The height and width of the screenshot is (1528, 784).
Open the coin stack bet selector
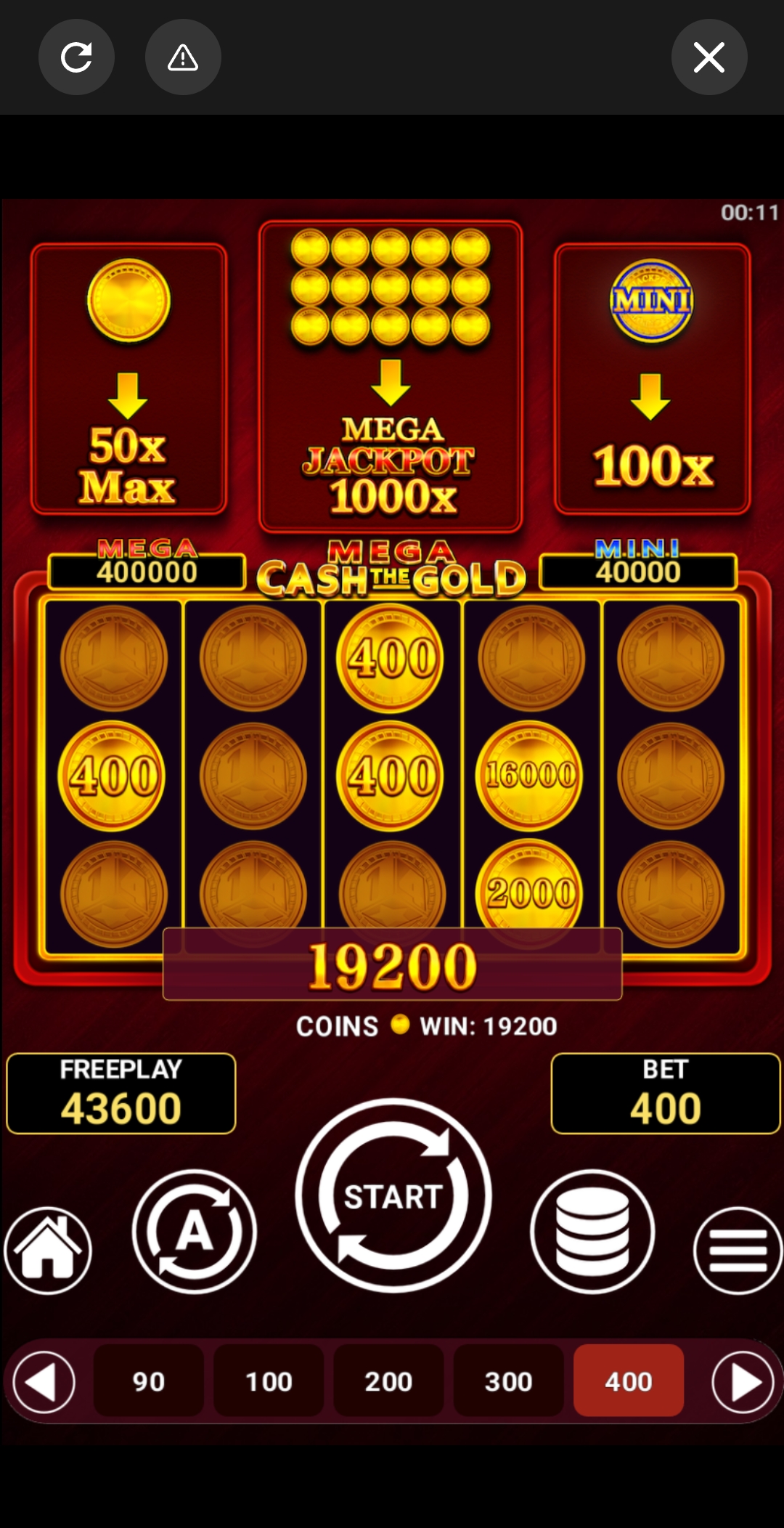coord(592,1231)
